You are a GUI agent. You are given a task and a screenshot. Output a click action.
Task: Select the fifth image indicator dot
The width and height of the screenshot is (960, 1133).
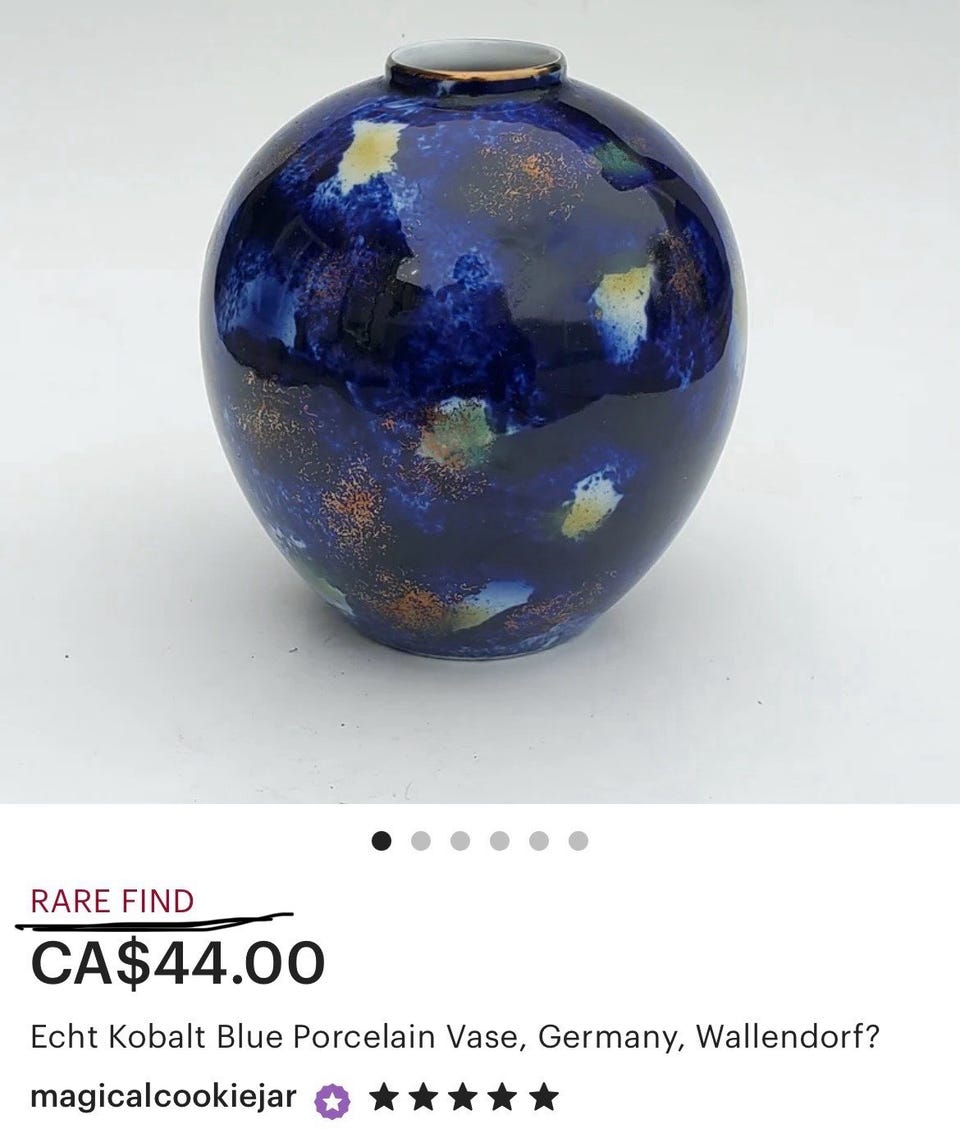point(540,843)
